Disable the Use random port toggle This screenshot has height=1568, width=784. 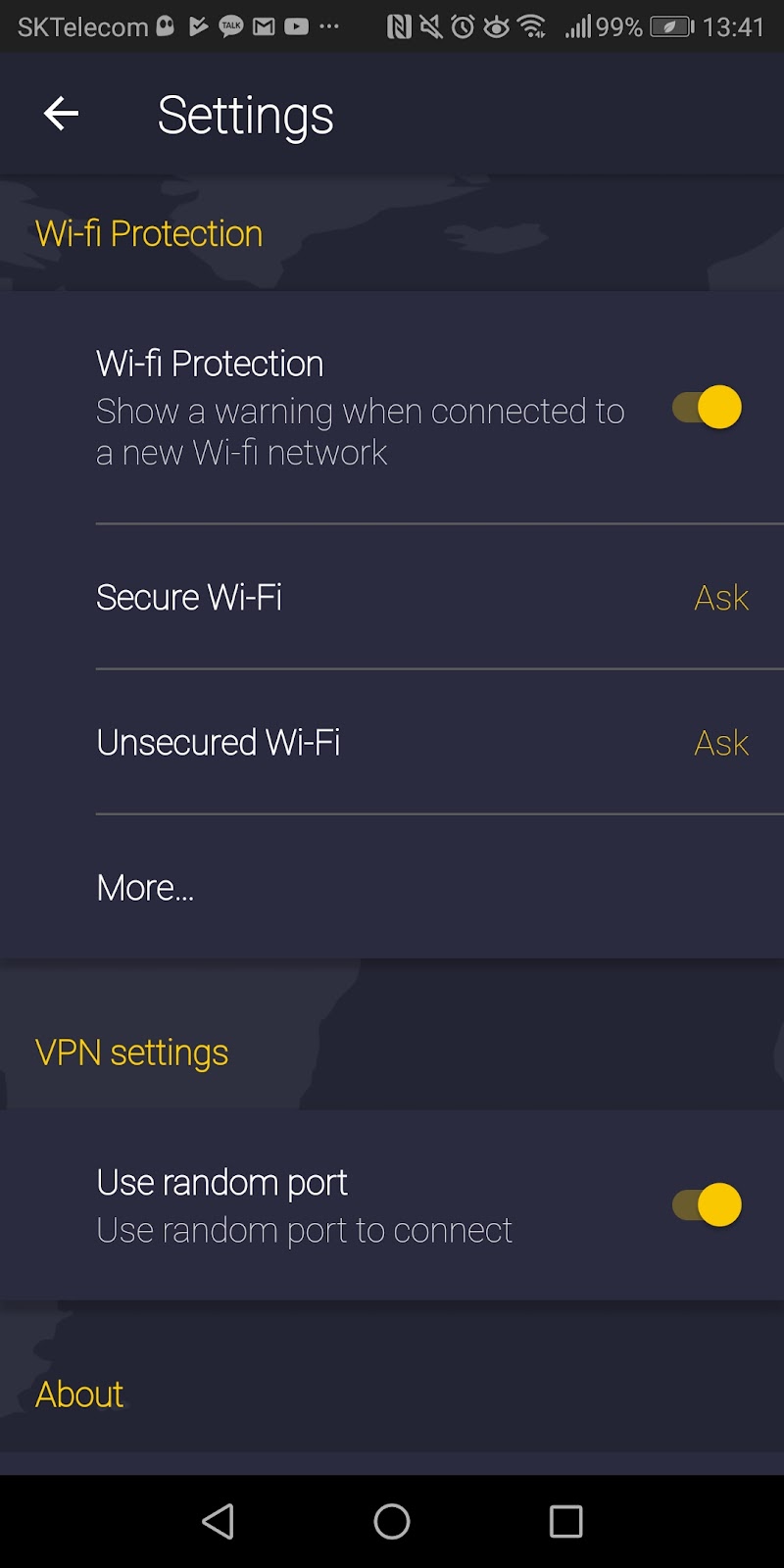click(707, 1205)
